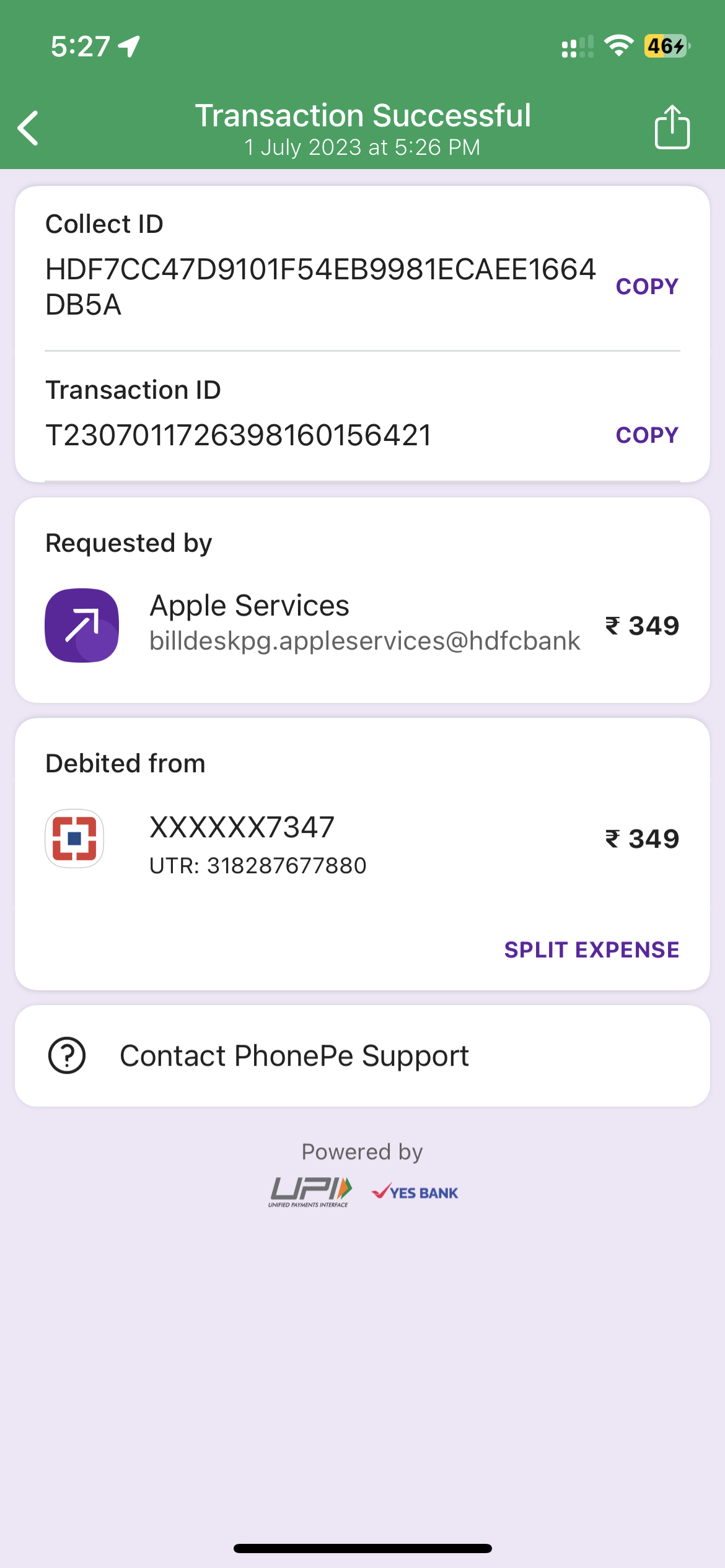This screenshot has width=725, height=1568.
Task: Tap the location arrow icon in status bar
Action: (x=128, y=45)
